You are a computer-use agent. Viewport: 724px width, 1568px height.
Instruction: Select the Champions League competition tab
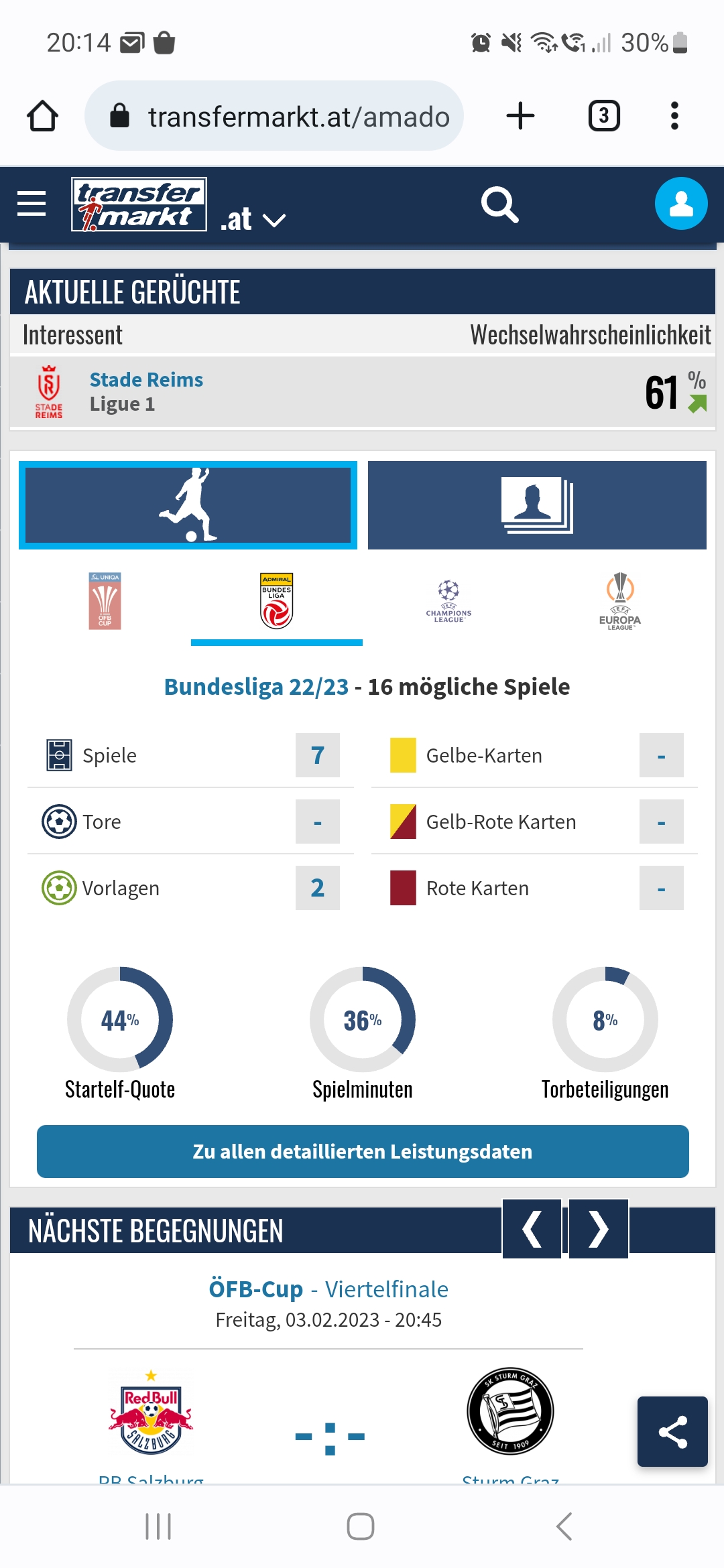tap(448, 601)
